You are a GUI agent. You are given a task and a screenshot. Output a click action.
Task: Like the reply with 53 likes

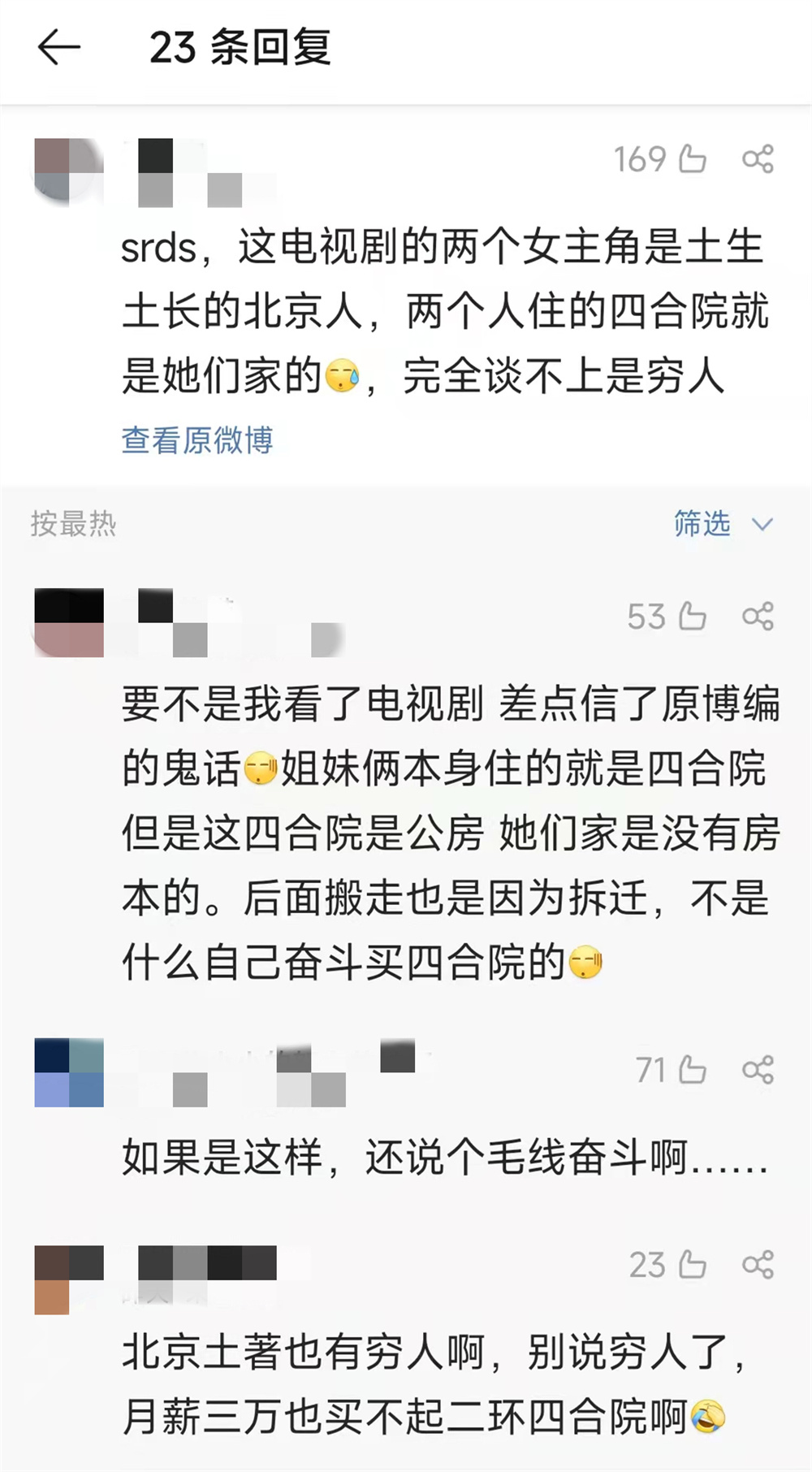click(692, 617)
